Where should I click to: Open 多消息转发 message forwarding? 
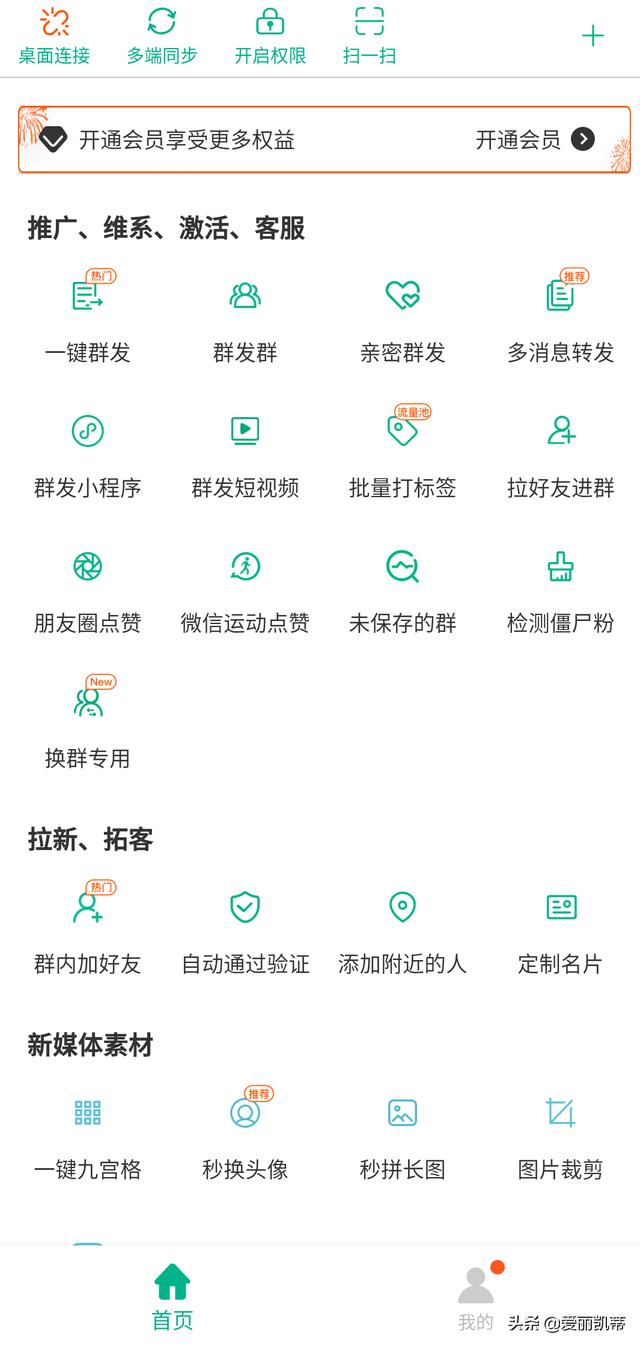(560, 315)
